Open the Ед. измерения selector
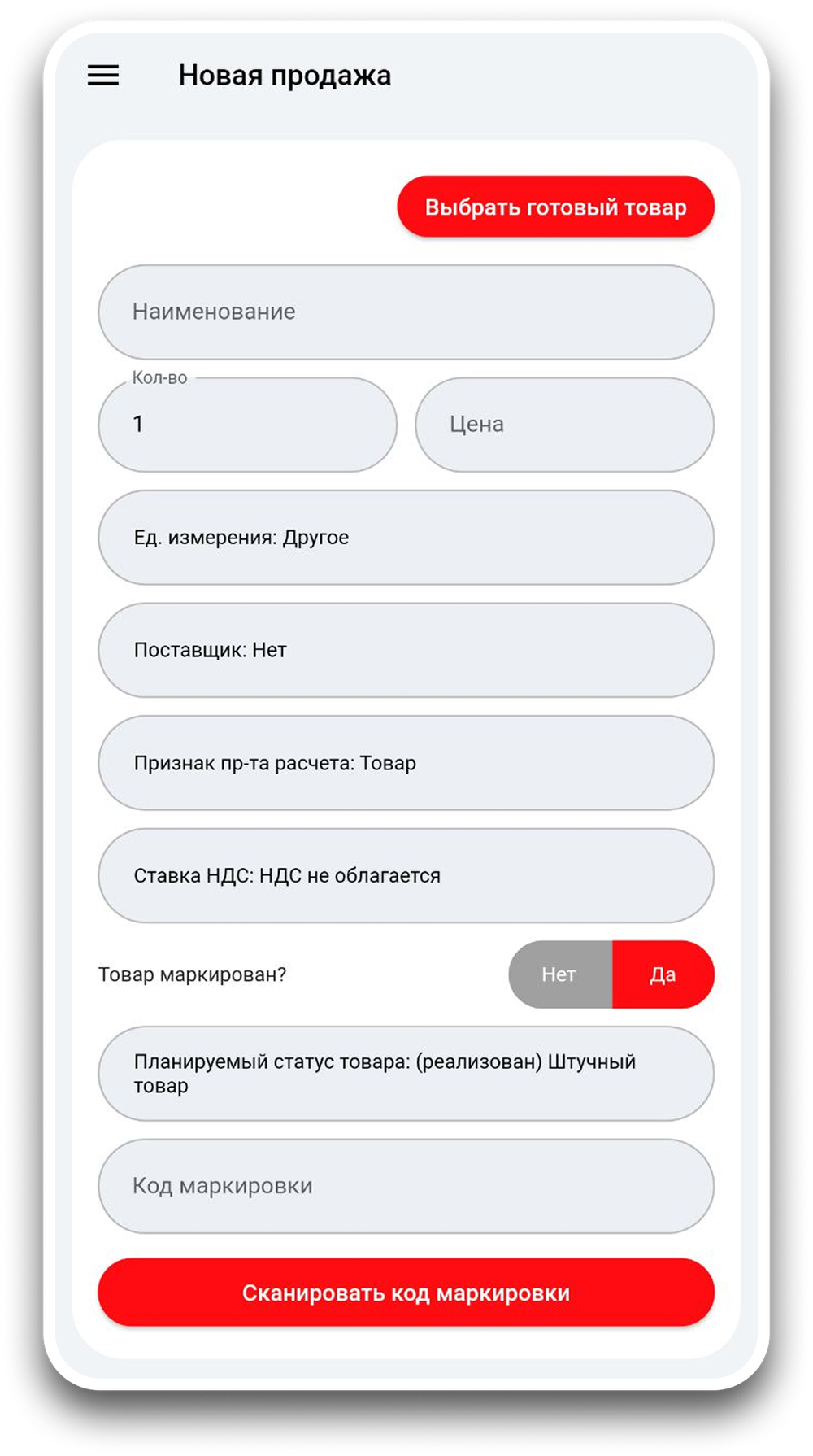813x1456 pixels. point(406,538)
